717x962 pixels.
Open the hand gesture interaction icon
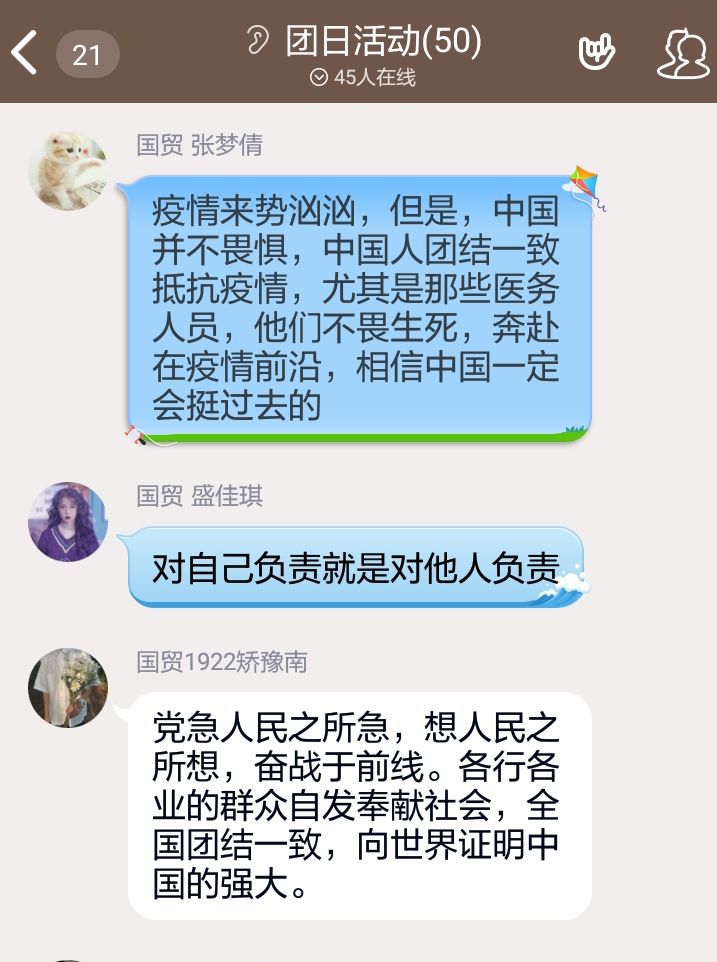[596, 53]
